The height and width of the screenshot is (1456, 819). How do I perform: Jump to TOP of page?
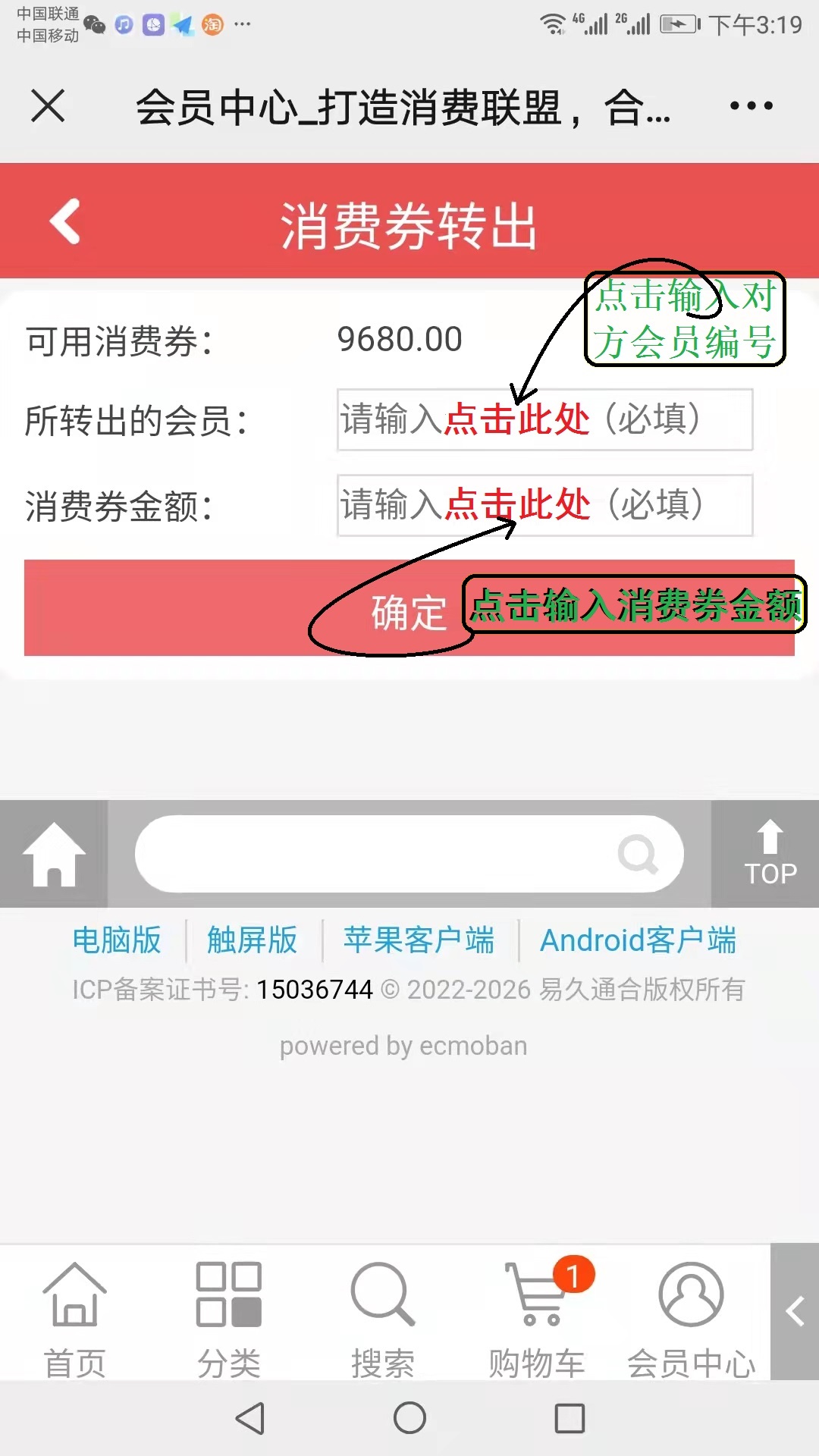(x=769, y=854)
